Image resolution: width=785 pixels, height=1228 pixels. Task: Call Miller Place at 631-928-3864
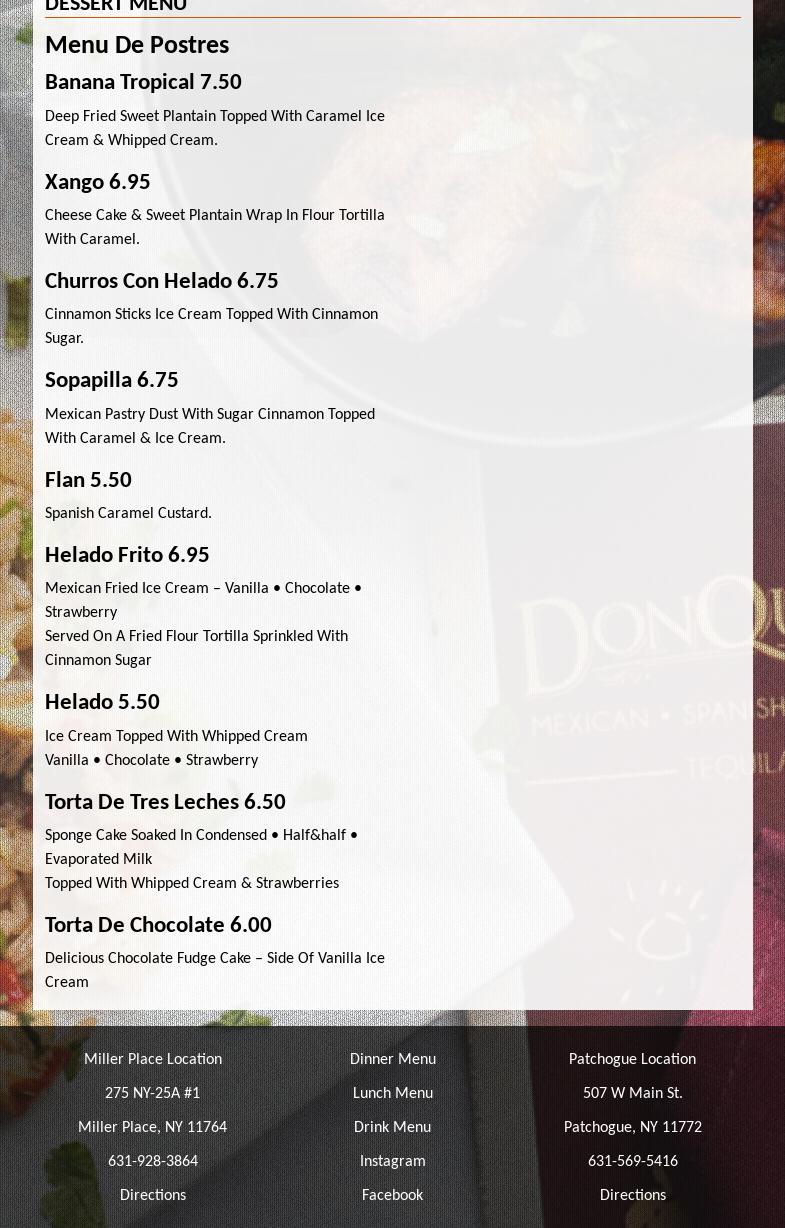153,1160
